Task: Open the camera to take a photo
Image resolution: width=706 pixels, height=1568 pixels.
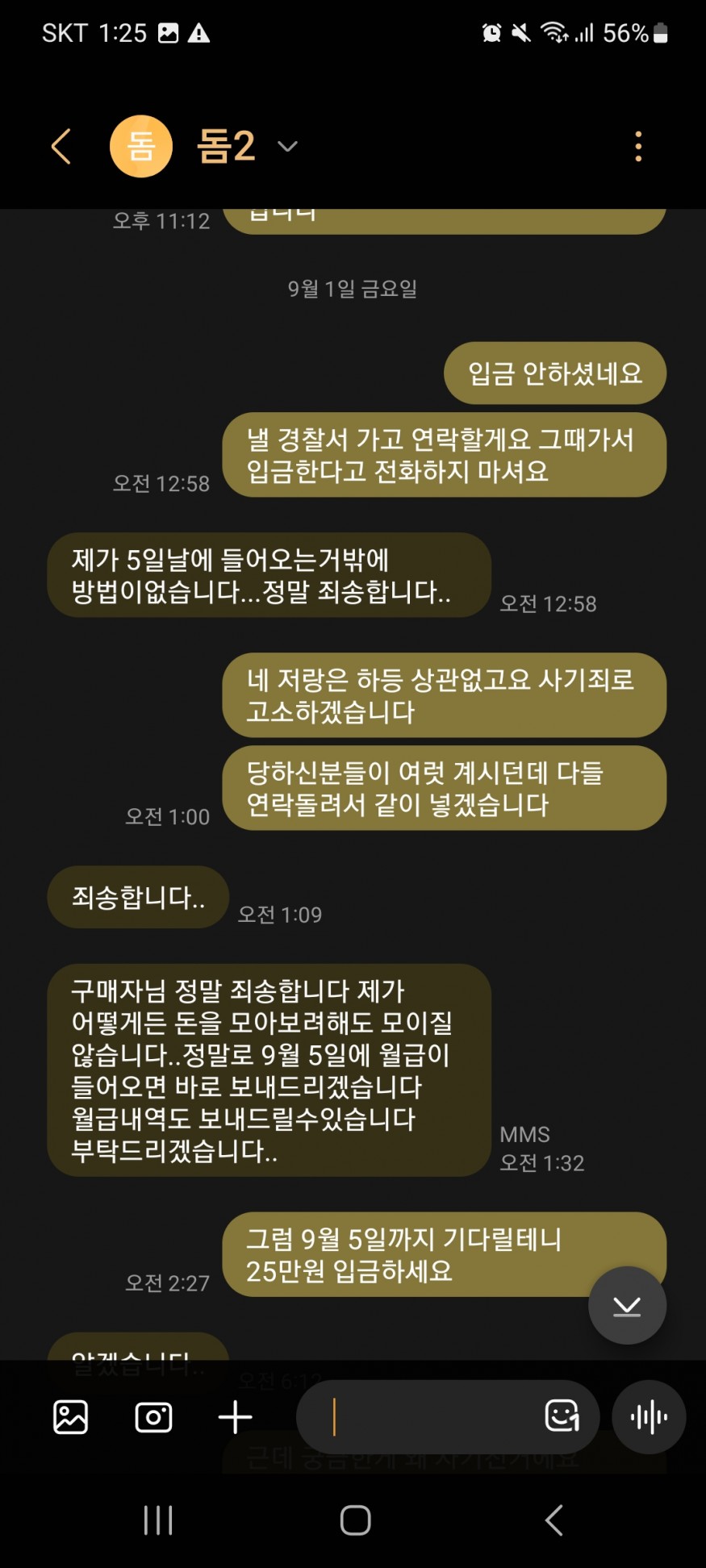Action: coord(153,1417)
